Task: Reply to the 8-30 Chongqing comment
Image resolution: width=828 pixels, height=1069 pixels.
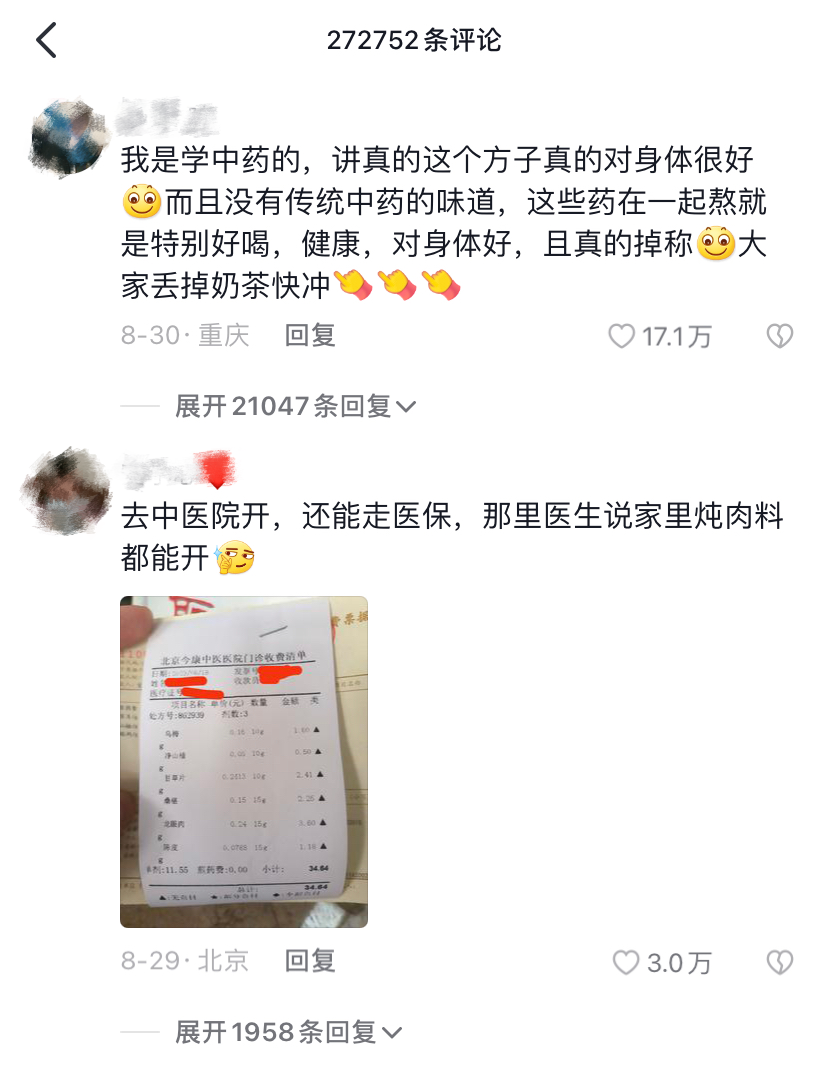Action: 310,336
